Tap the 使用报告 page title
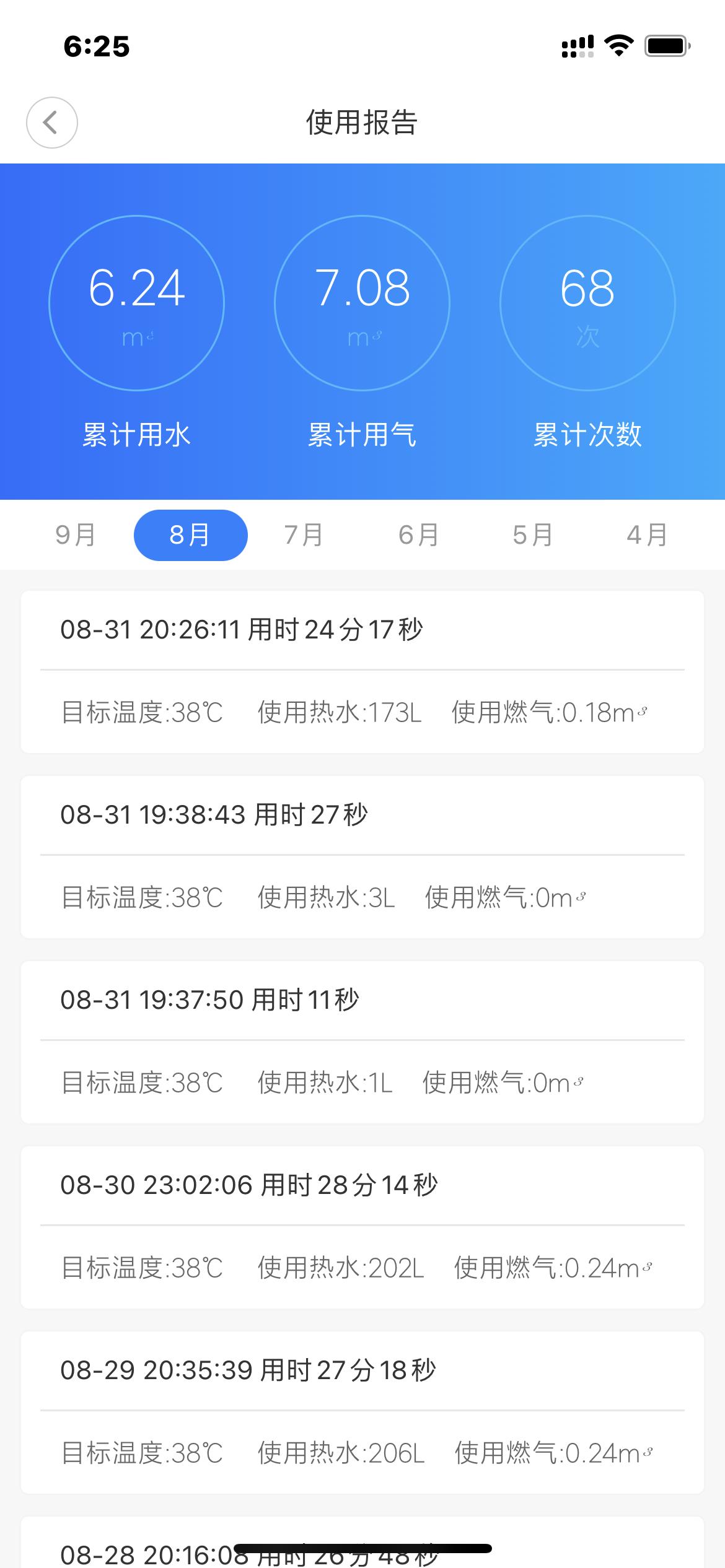725x1568 pixels. click(362, 122)
